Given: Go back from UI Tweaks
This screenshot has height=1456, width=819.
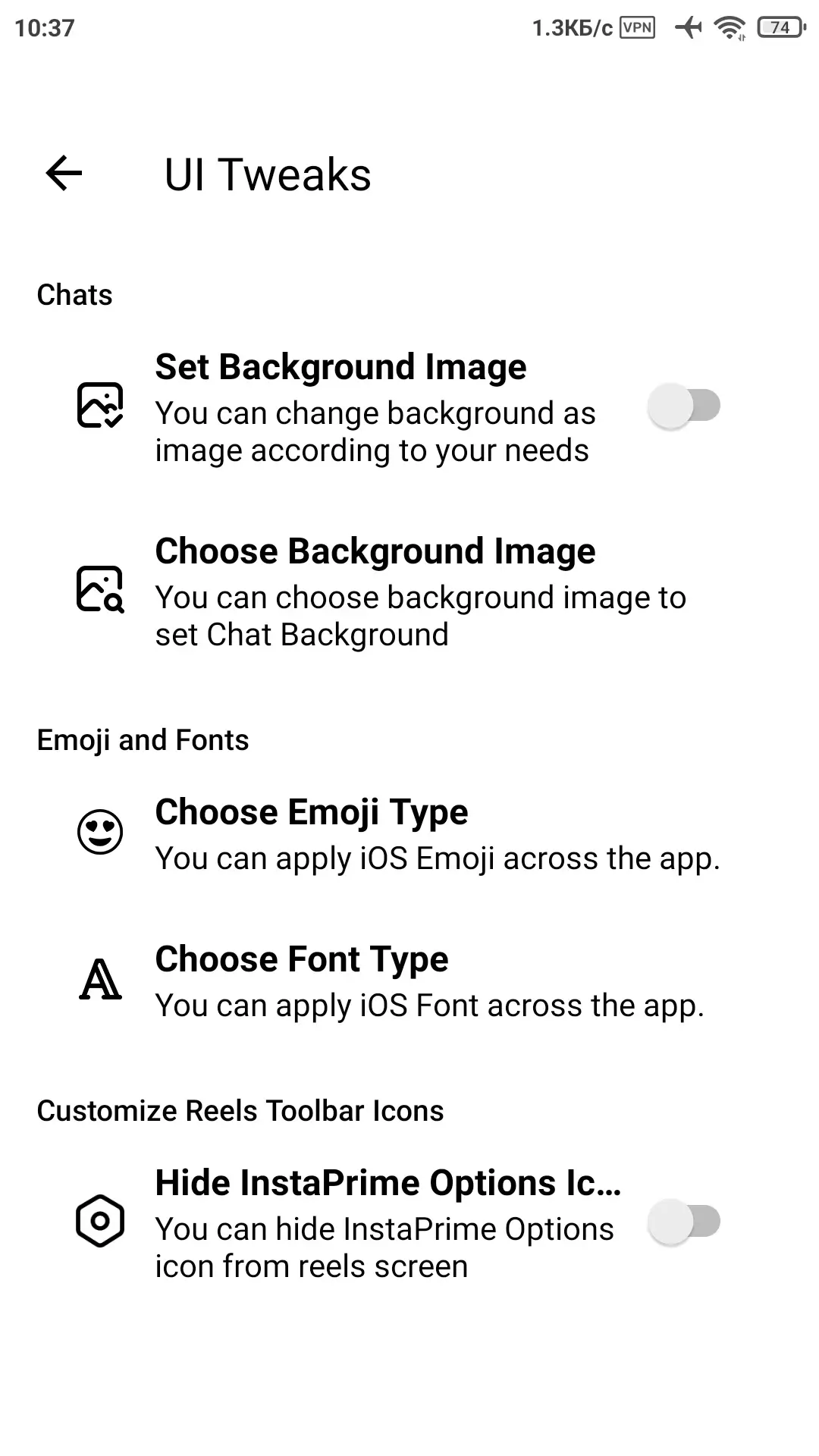Looking at the screenshot, I should click(64, 174).
